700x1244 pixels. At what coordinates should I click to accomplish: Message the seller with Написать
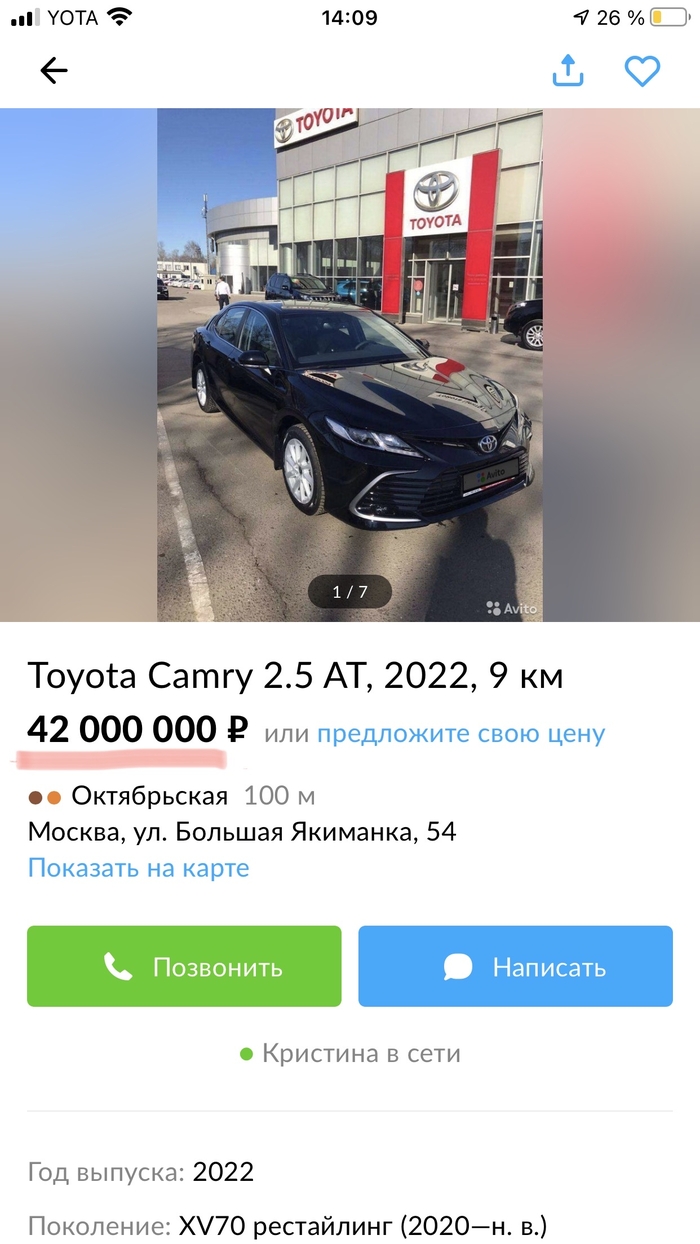pyautogui.click(x=515, y=966)
